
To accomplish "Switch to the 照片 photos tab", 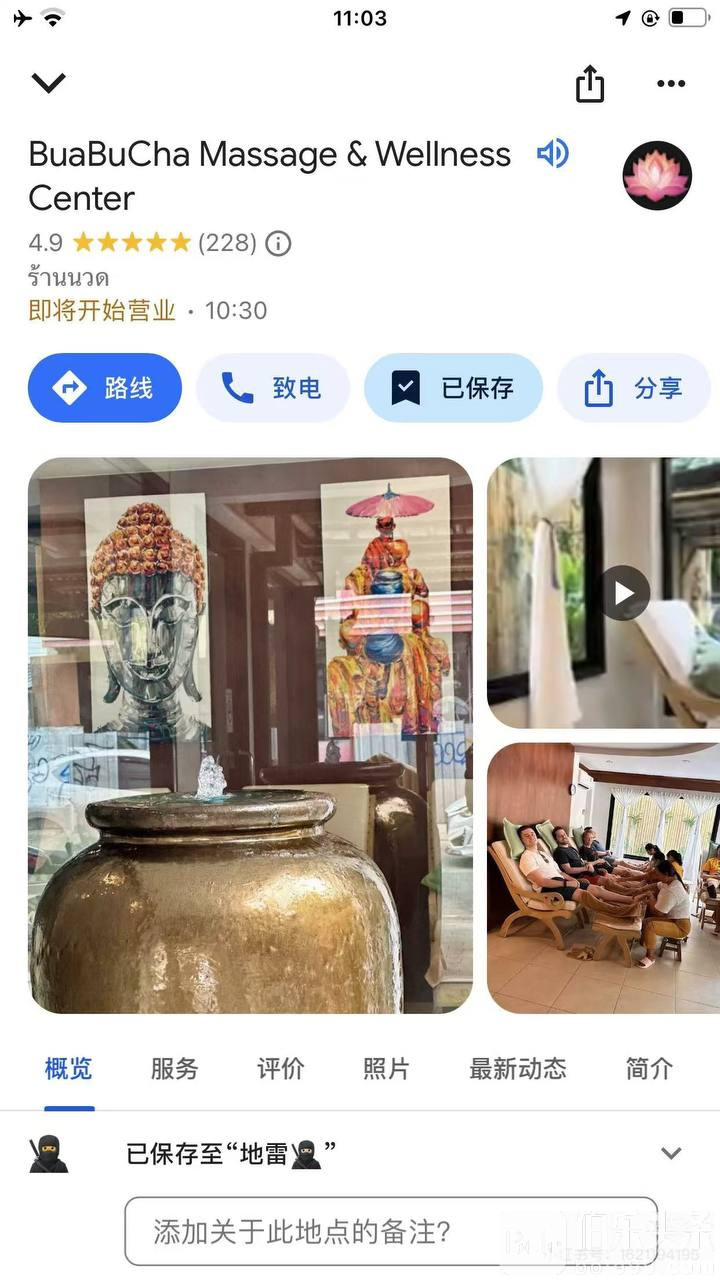I will [x=387, y=1069].
